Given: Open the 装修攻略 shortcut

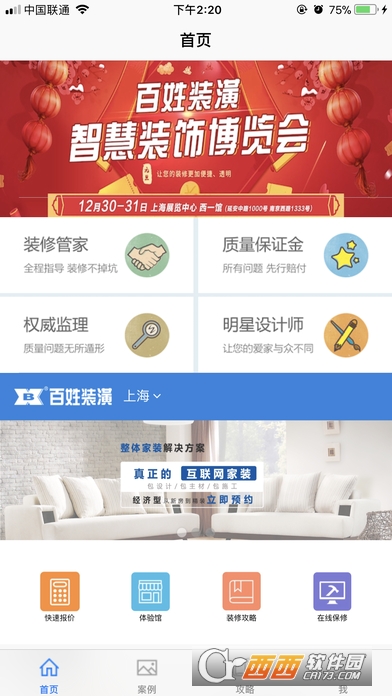Looking at the screenshot, I should (x=242, y=597).
